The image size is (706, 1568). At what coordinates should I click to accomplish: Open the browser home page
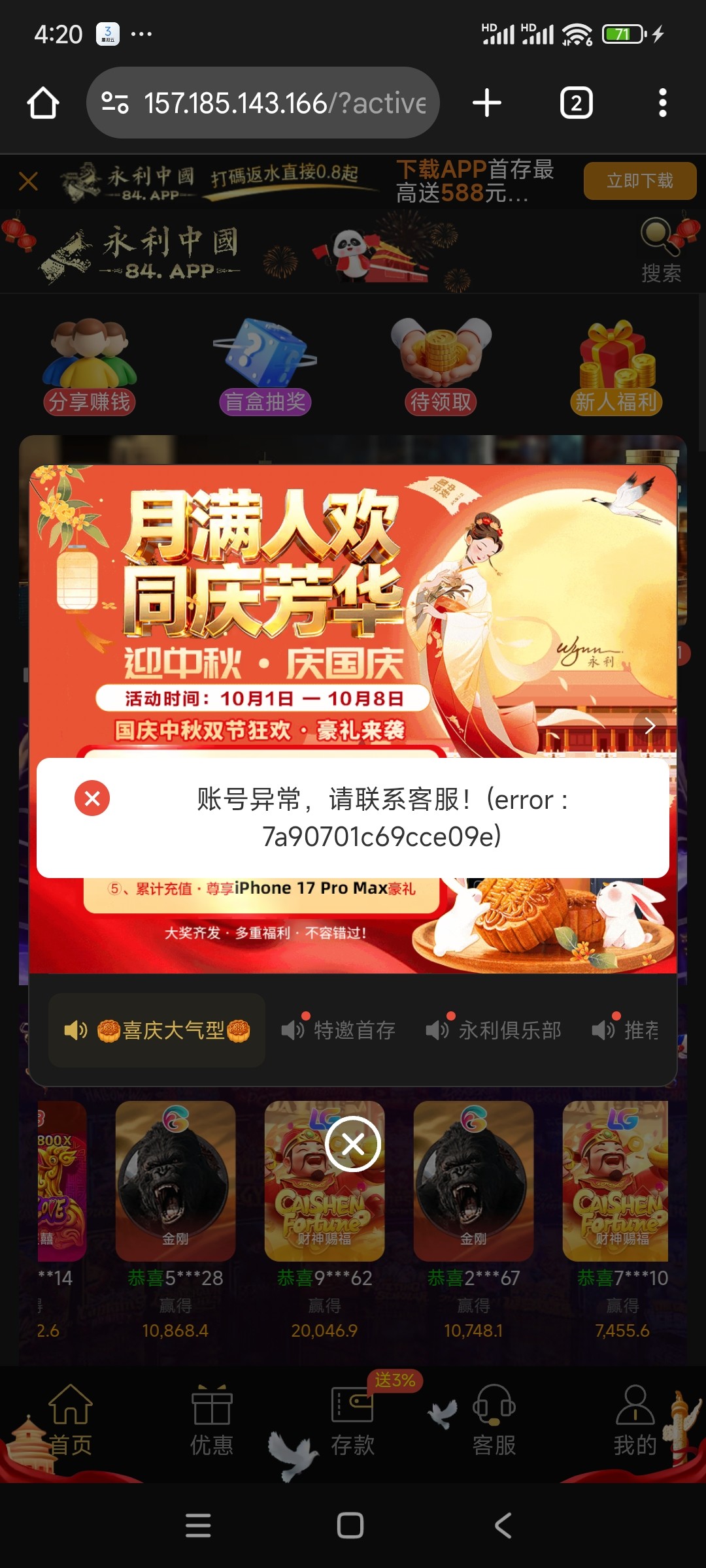pyautogui.click(x=43, y=103)
